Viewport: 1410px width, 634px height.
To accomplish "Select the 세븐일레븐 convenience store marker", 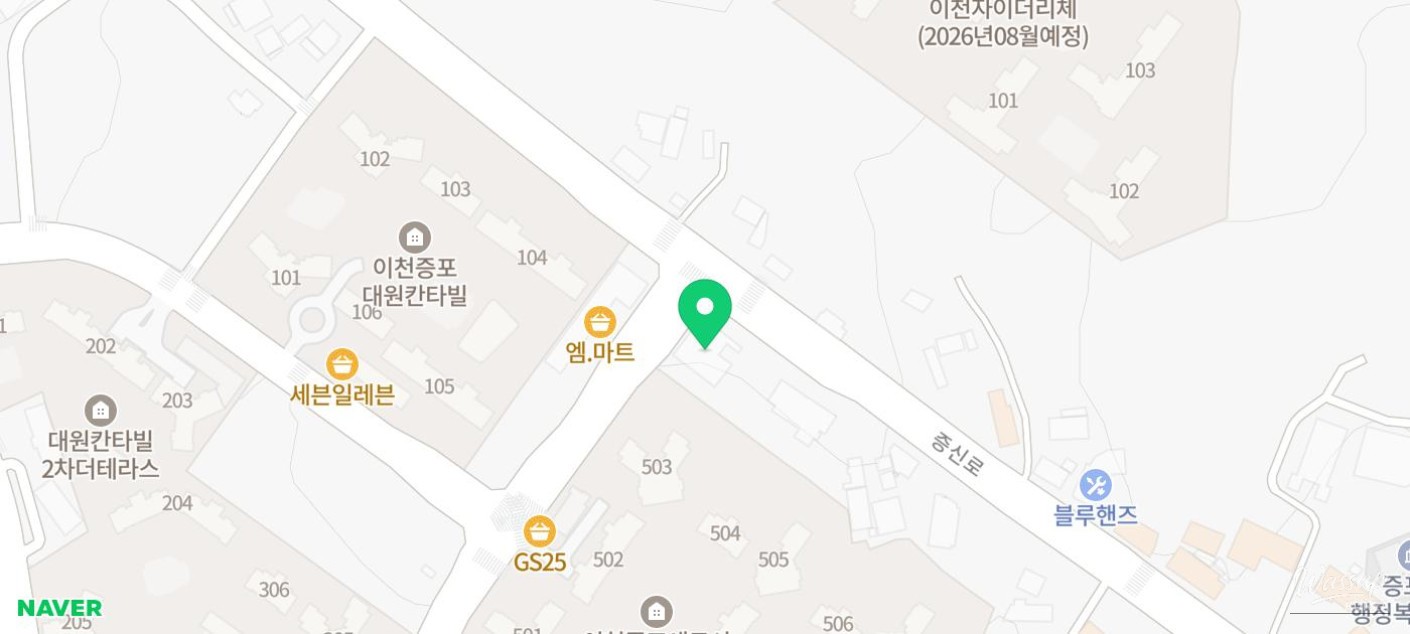I will tap(342, 364).
